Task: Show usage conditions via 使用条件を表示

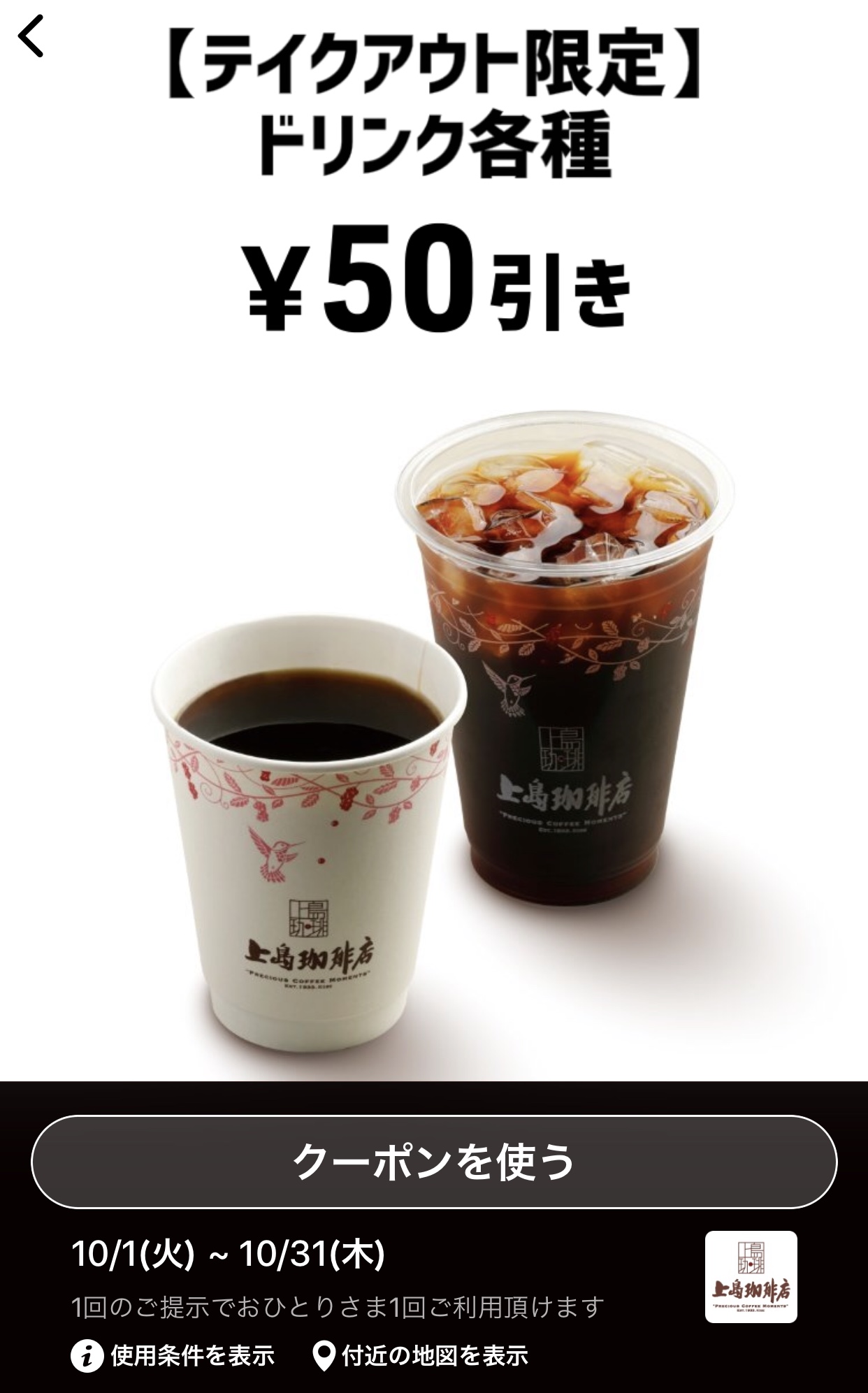Action: (x=173, y=1356)
